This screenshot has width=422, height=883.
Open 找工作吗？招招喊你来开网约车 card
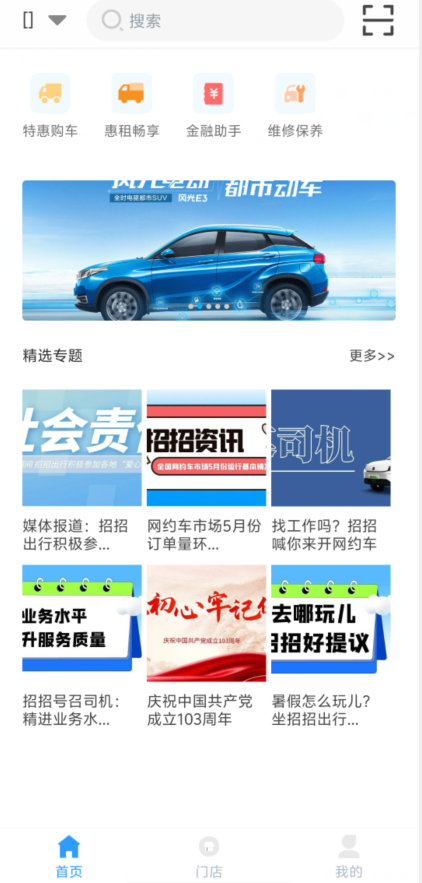pyautogui.click(x=331, y=471)
